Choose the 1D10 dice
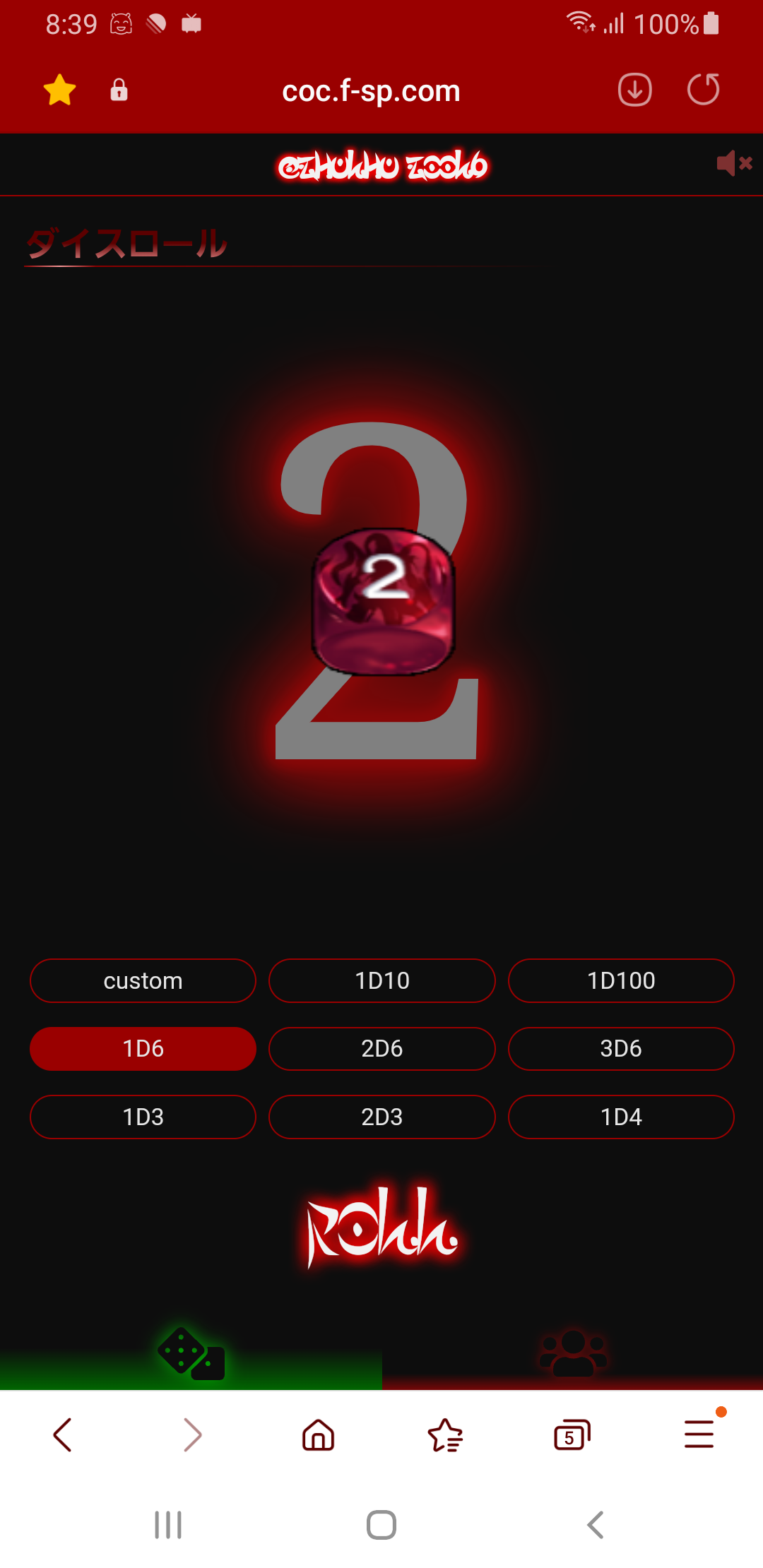 382,980
